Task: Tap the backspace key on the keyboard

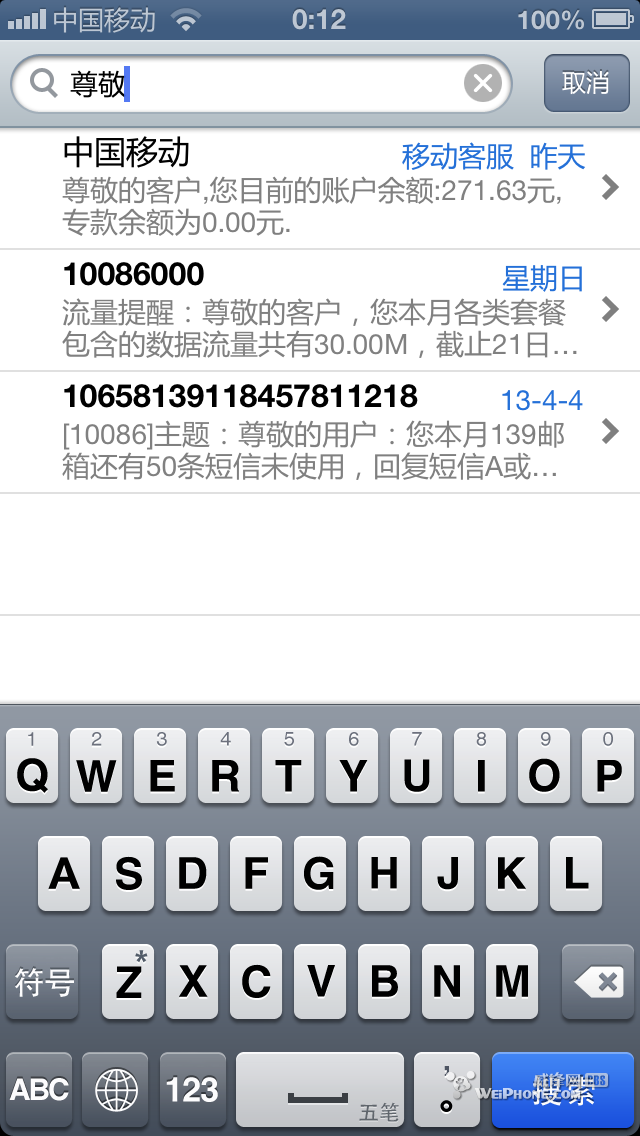Action: pos(598,982)
